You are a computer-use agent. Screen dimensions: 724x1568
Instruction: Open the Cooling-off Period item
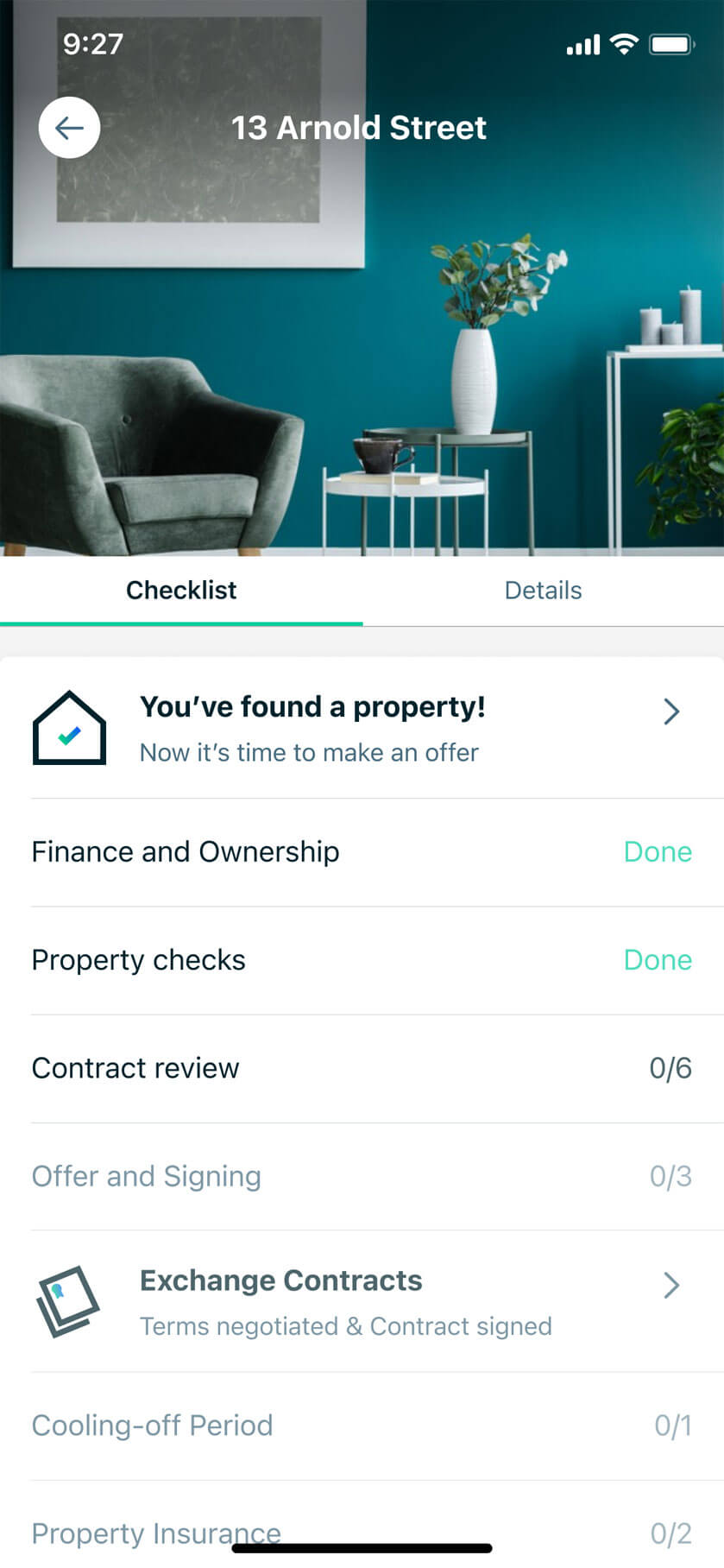coord(362,1426)
